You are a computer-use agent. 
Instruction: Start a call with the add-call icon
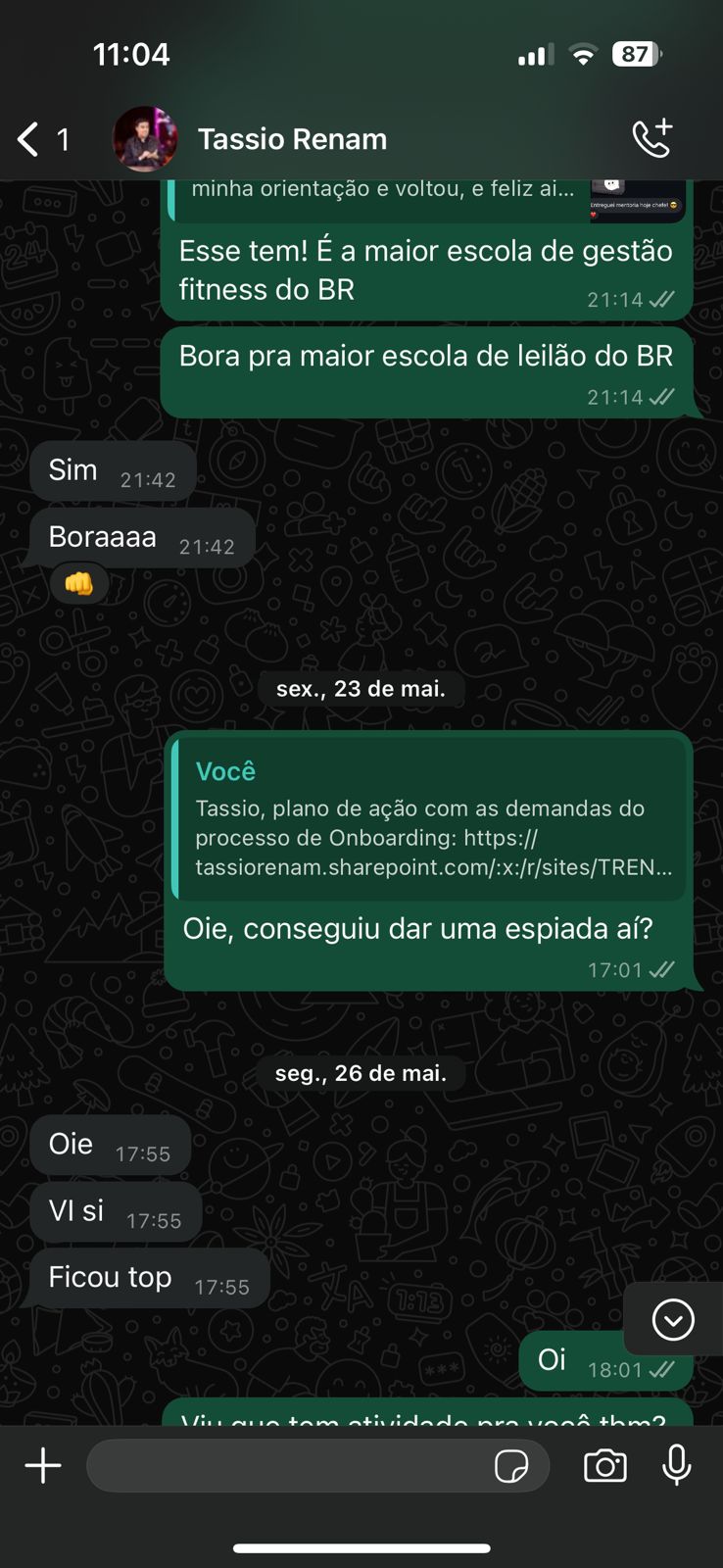click(652, 139)
